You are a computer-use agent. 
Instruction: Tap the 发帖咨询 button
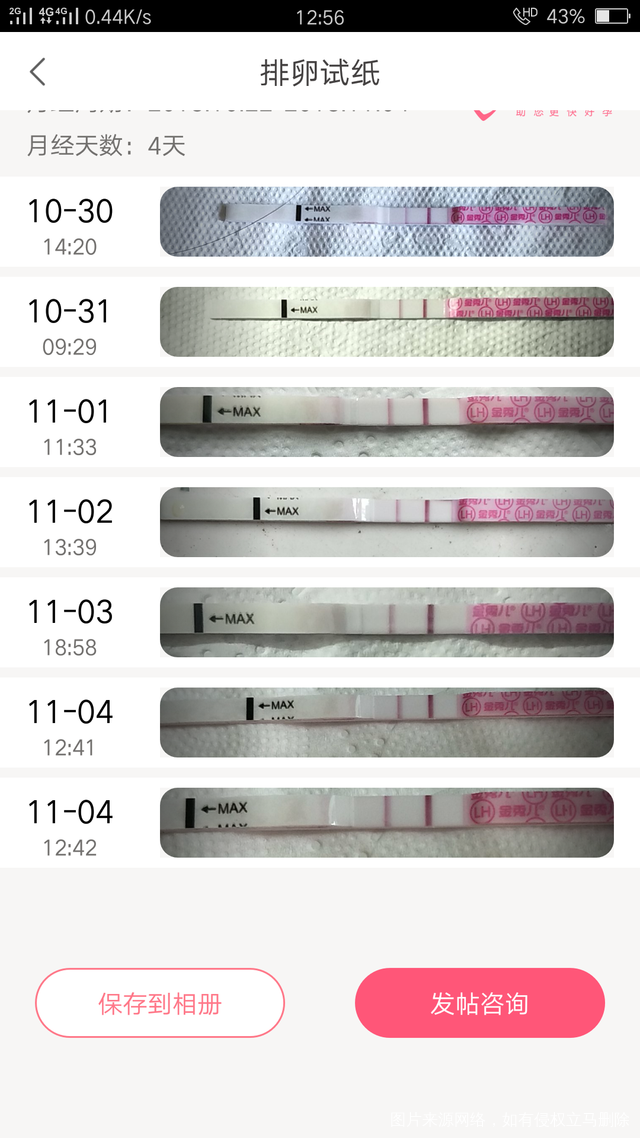click(480, 1003)
